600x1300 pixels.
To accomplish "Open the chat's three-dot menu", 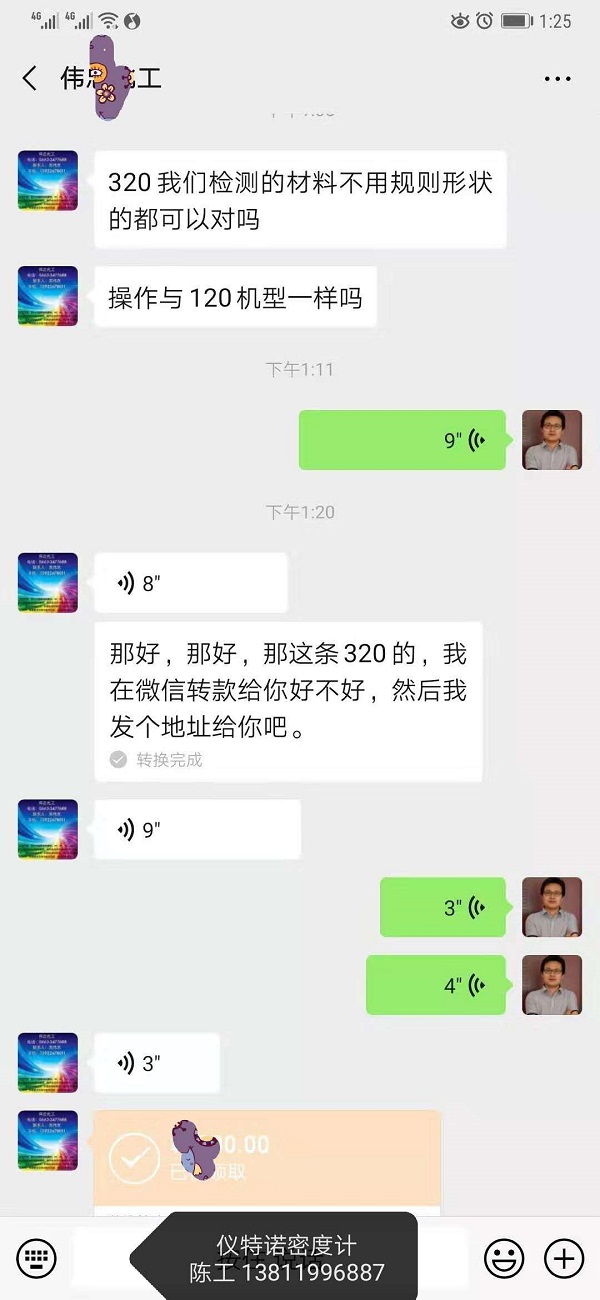I will pos(556,78).
